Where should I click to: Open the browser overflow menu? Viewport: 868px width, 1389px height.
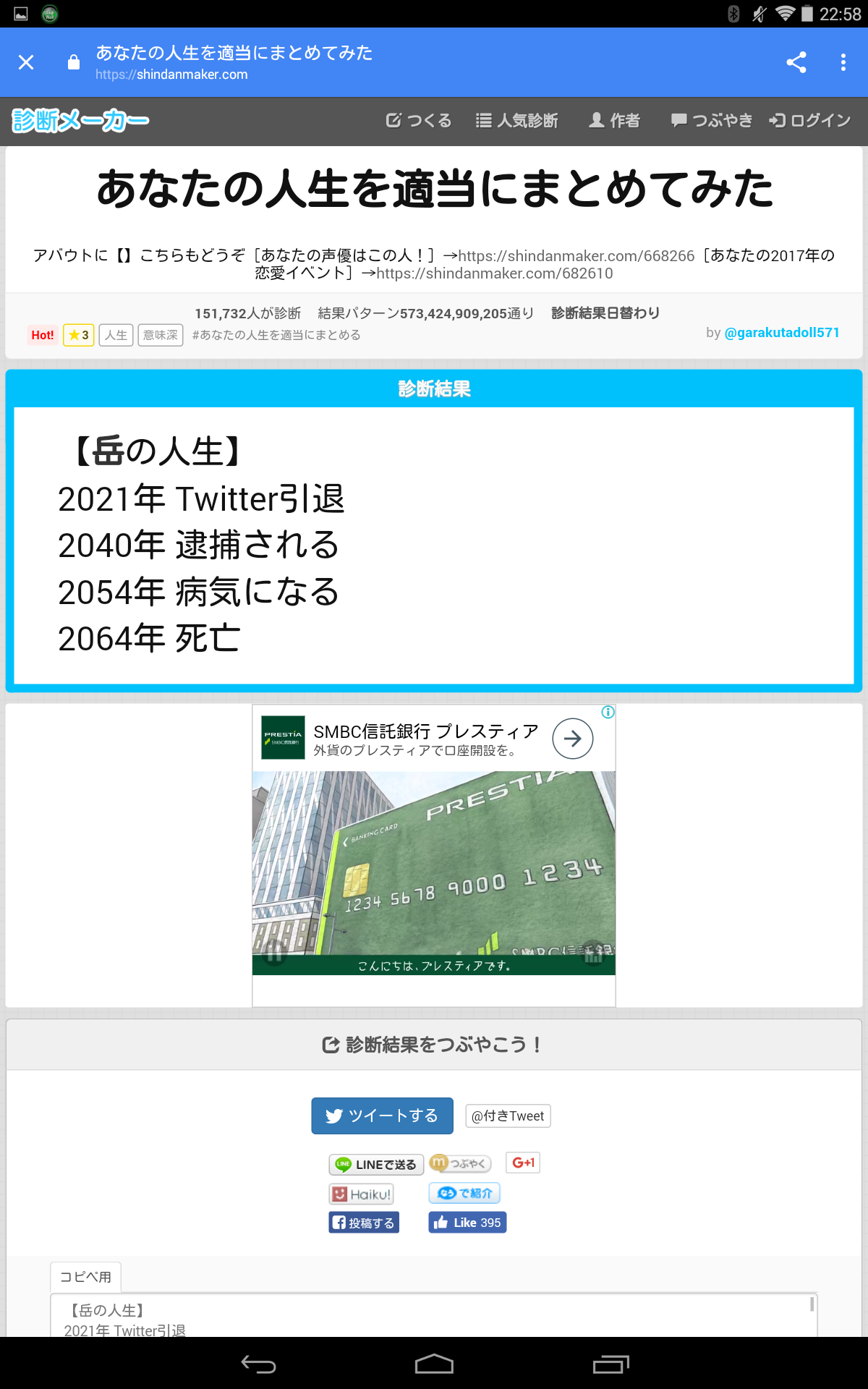click(843, 62)
